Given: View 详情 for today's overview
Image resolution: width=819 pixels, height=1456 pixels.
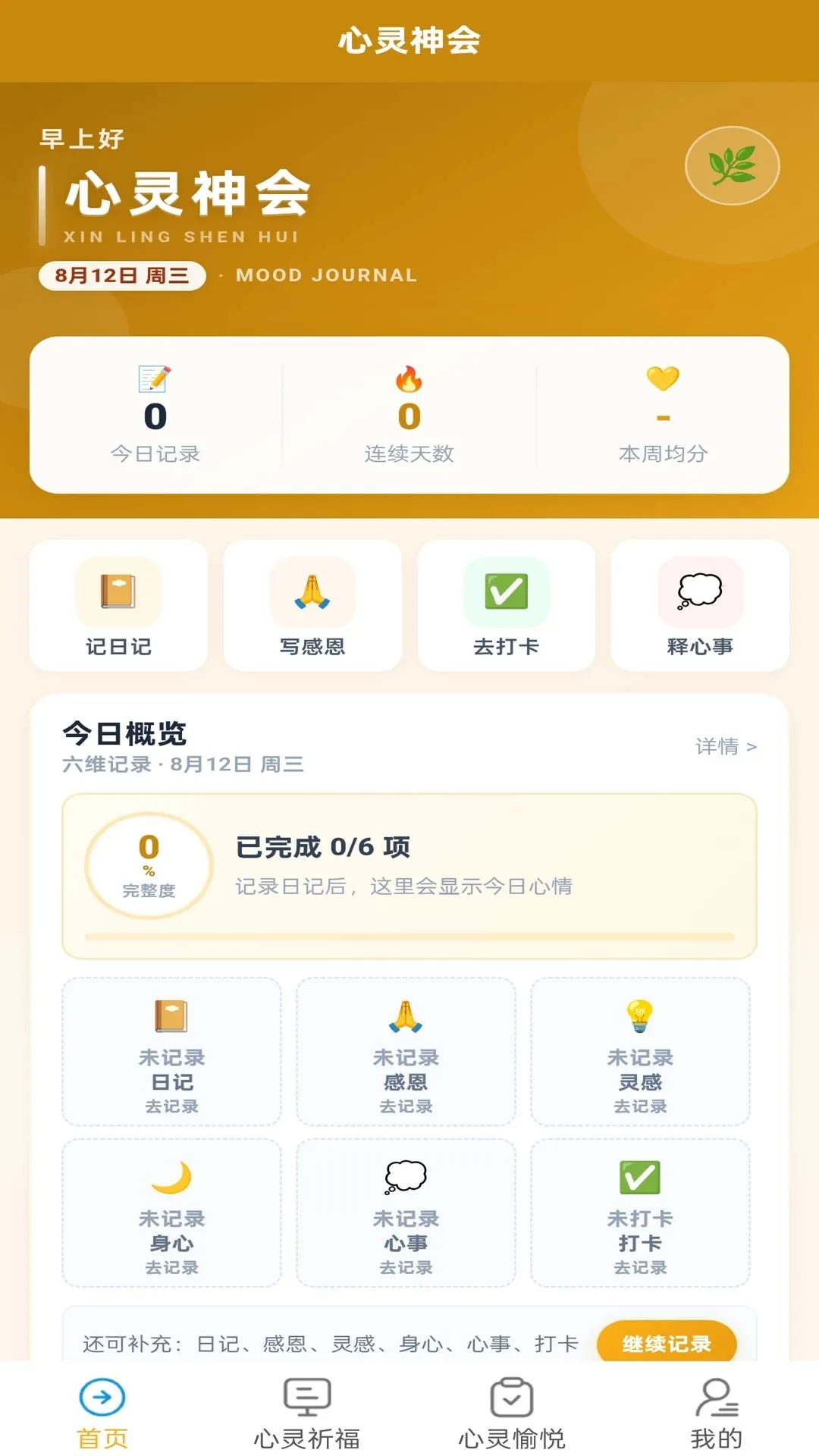Looking at the screenshot, I should click(x=726, y=746).
